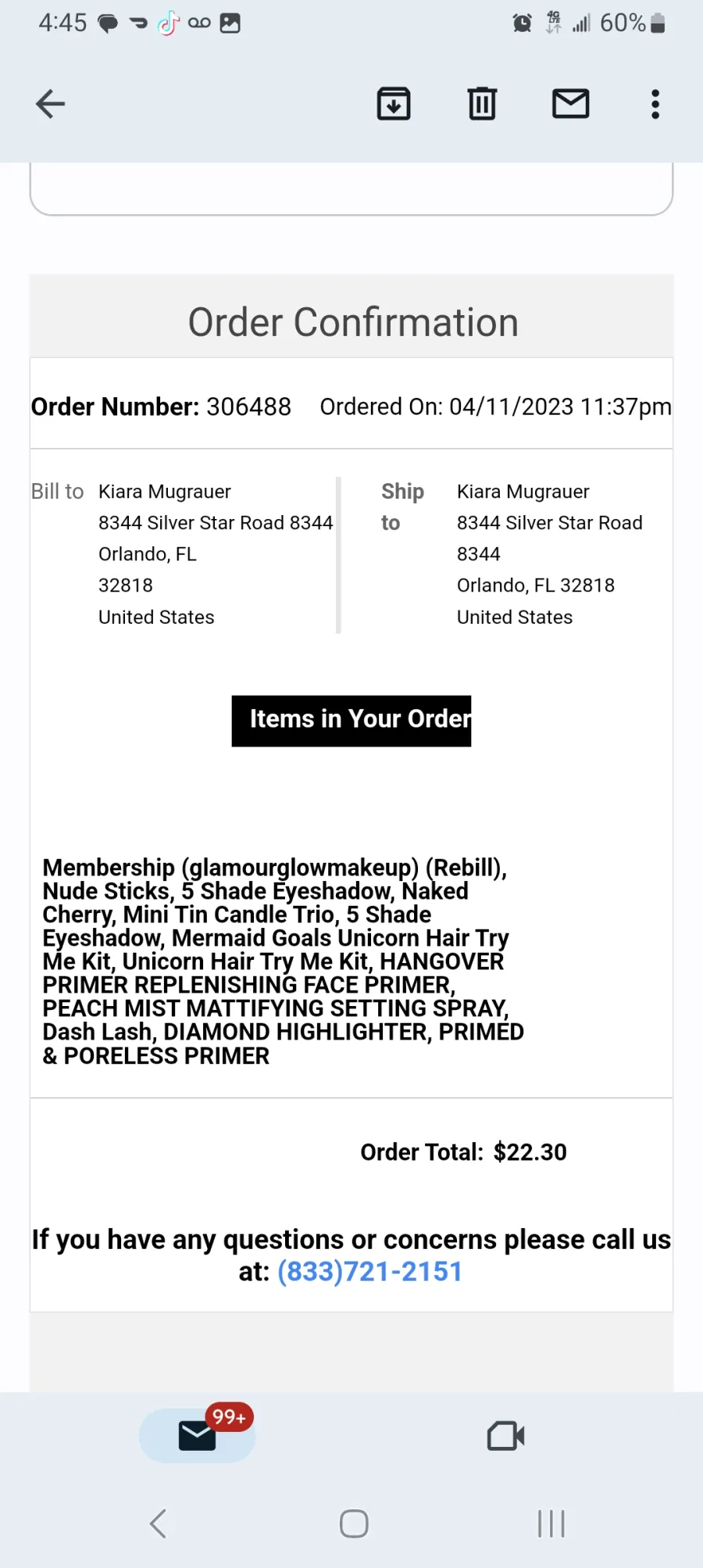The image size is (703, 1568).
Task: Open the more options menu
Action: [655, 104]
